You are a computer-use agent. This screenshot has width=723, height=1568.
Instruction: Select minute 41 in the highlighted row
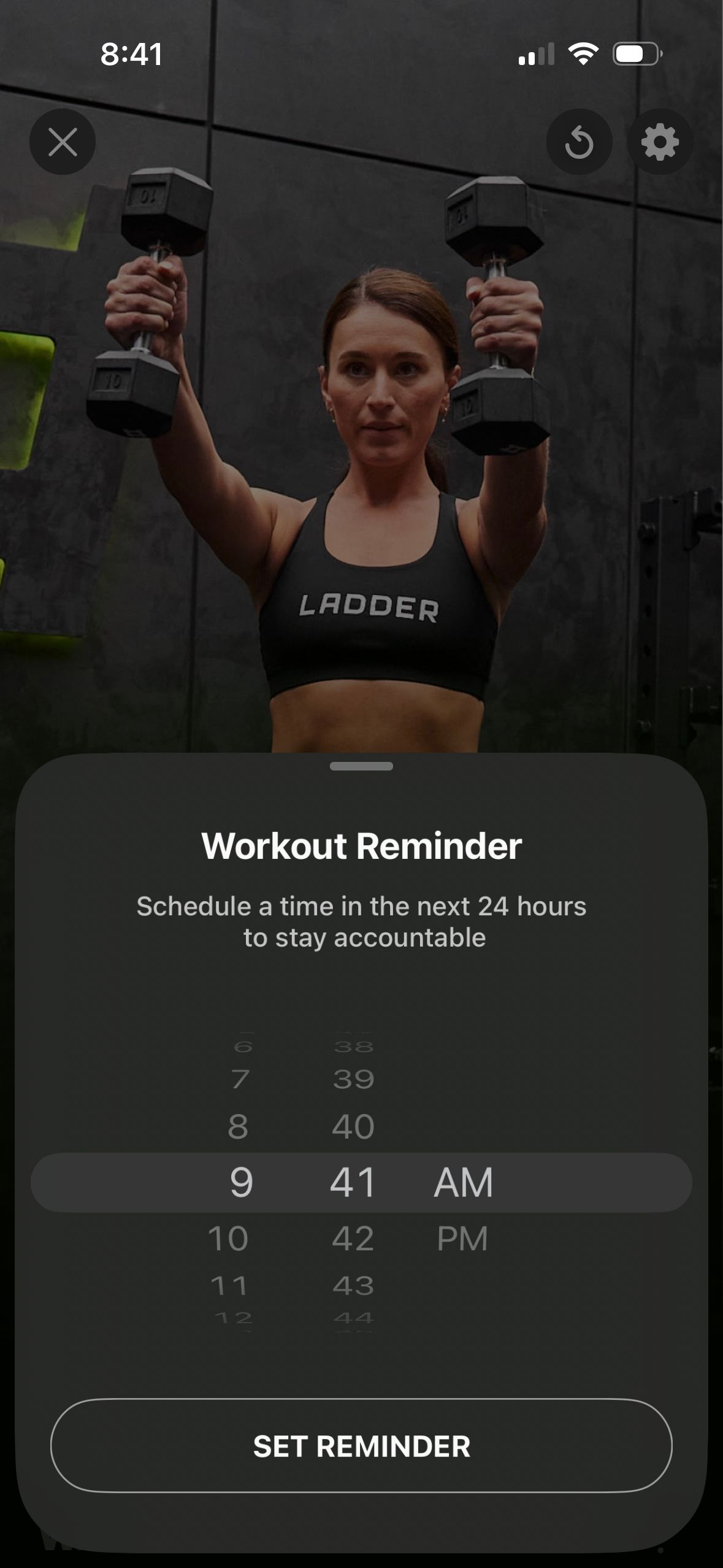click(x=352, y=1182)
